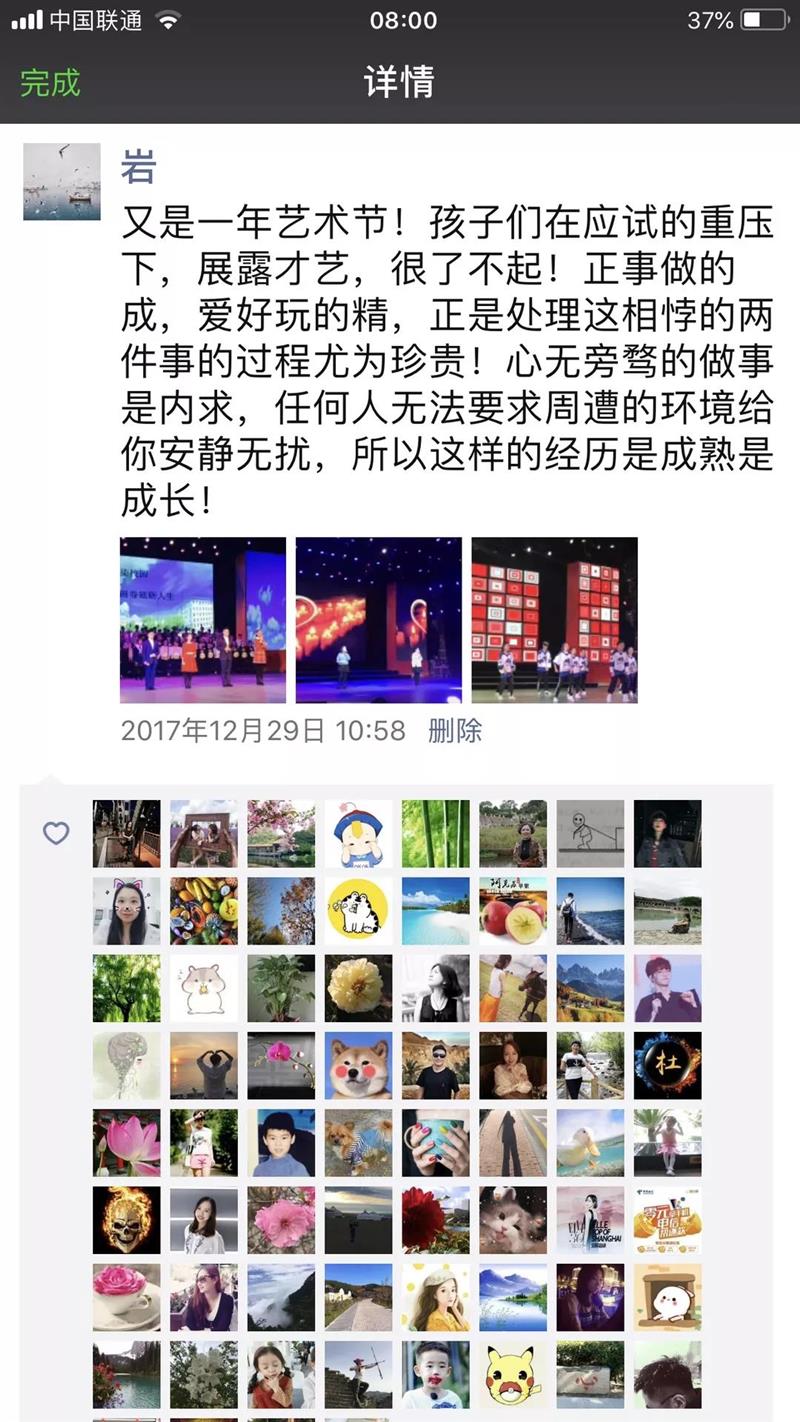This screenshot has width=800, height=1422.
Task: Open the first photo with the orange-dressed hosts
Action: point(203,620)
